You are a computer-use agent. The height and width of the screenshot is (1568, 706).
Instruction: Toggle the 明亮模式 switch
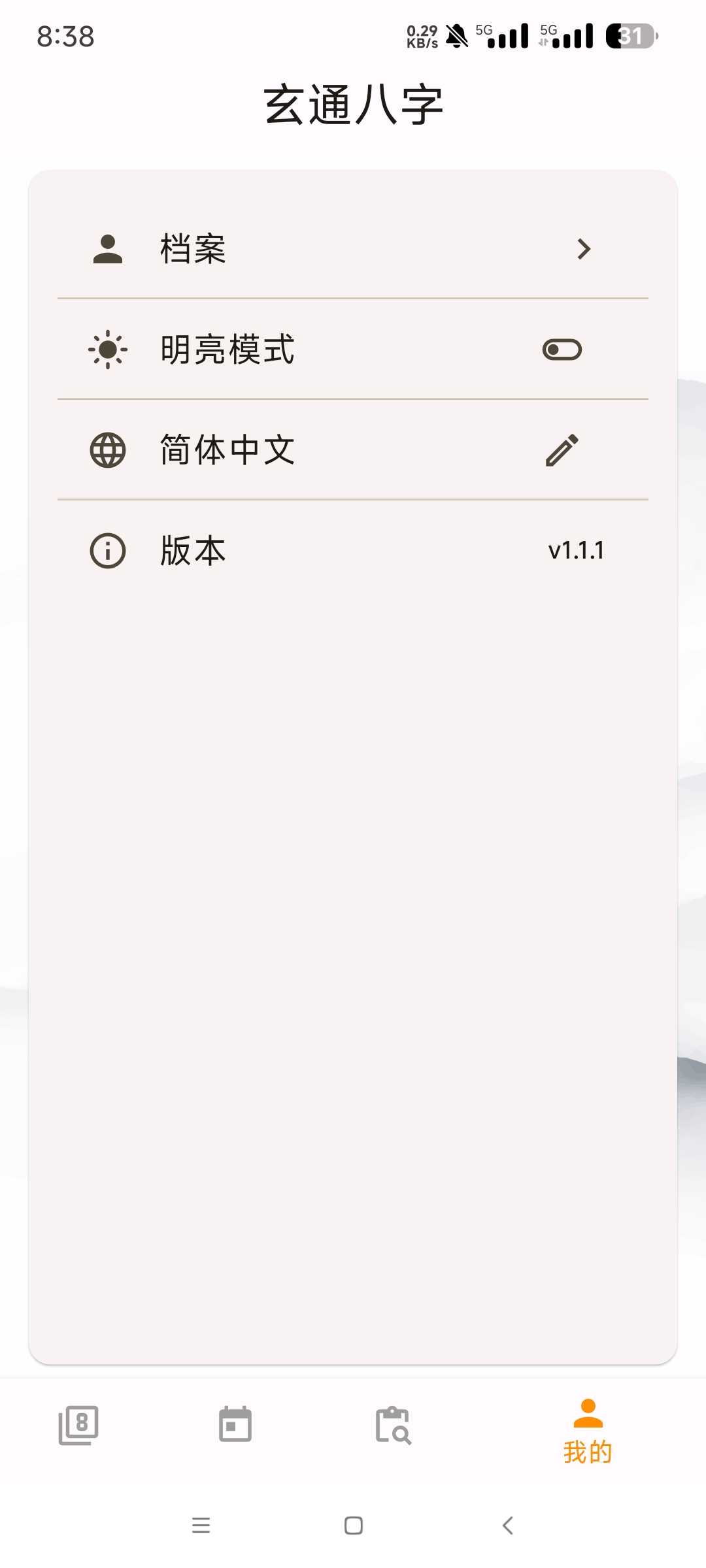tap(562, 350)
